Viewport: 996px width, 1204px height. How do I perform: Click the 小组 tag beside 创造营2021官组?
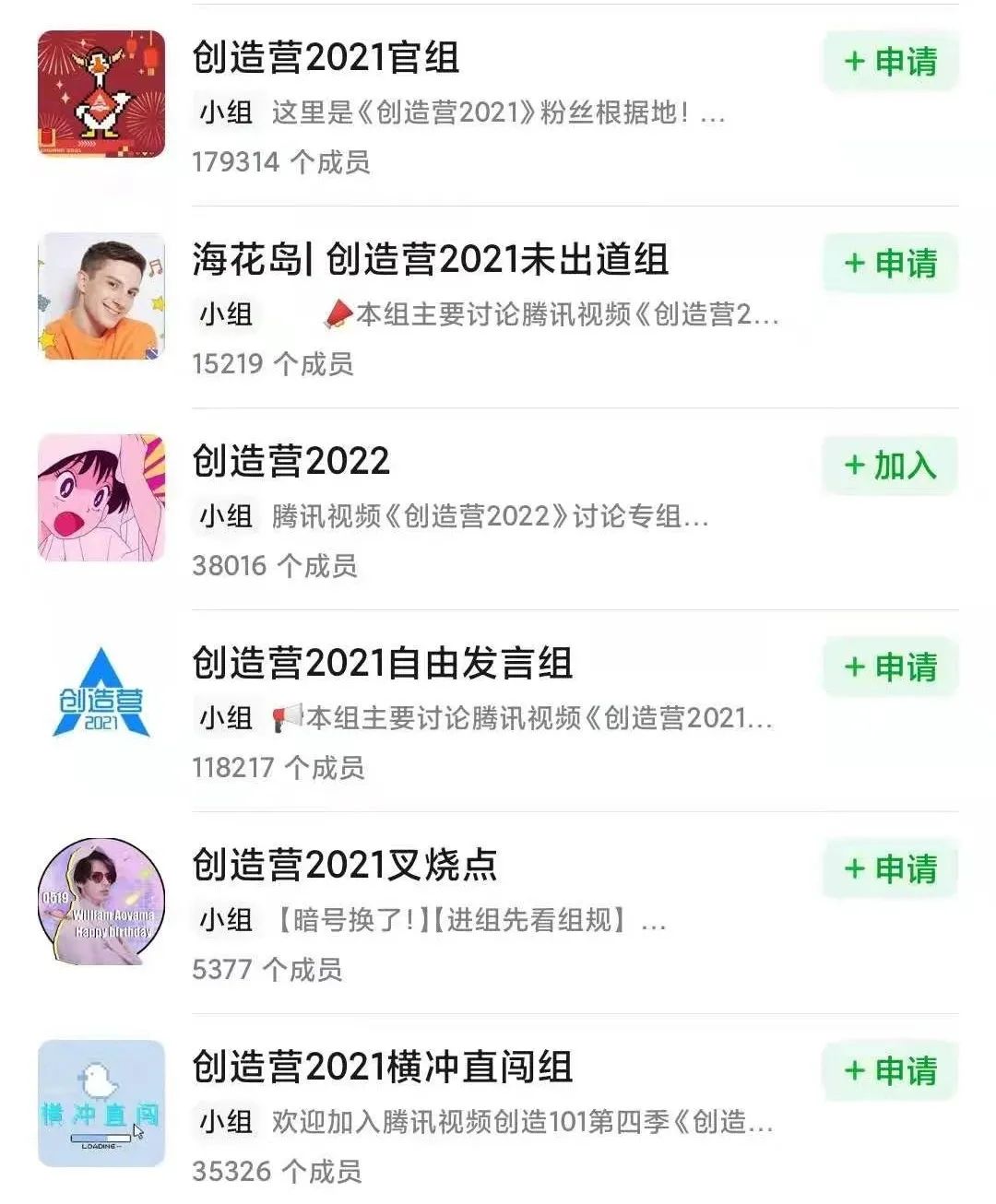224,114
